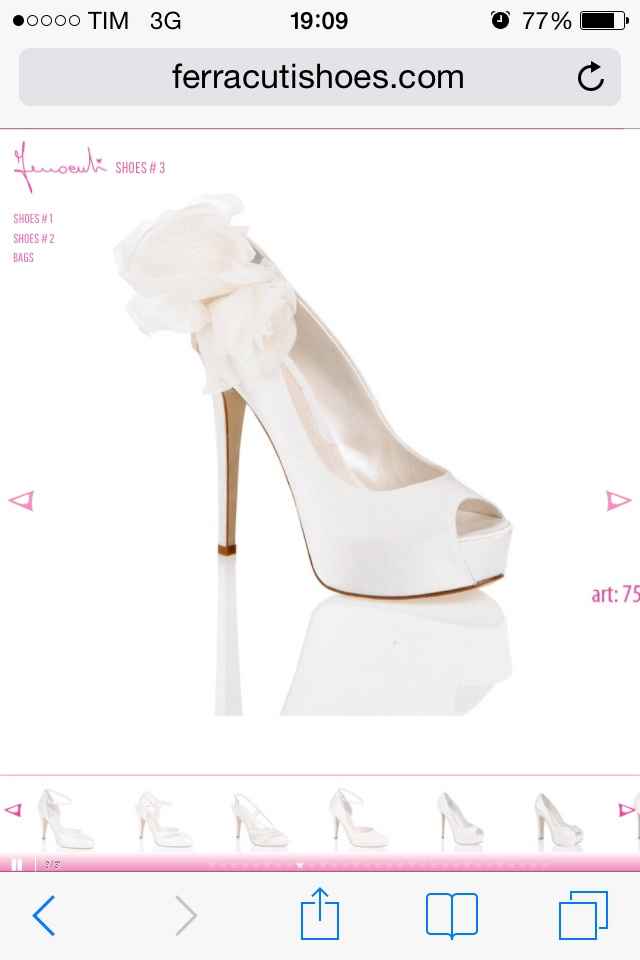The image size is (640, 960).
Task: Pause the slideshow
Action: click(x=16, y=864)
